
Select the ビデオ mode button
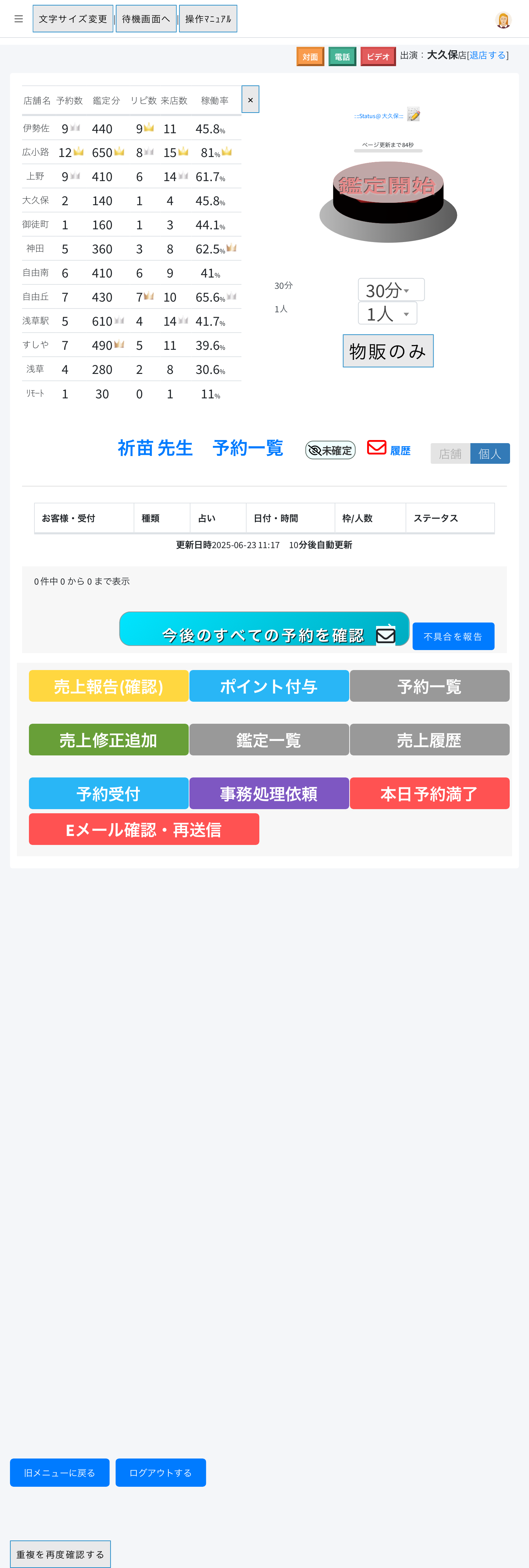click(x=378, y=56)
